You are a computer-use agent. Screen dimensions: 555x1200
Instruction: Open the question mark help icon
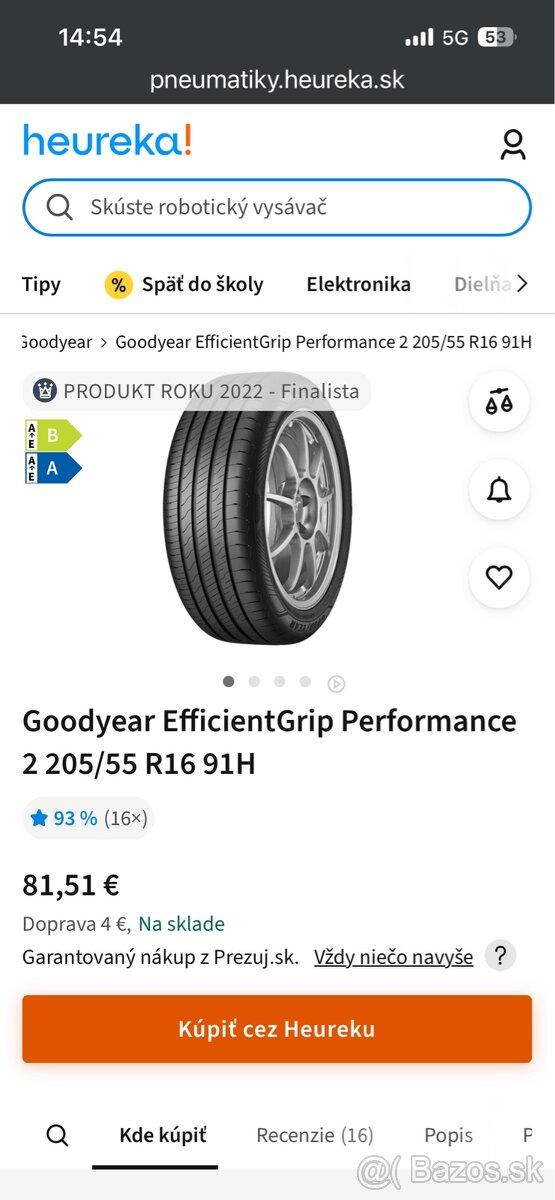500,956
